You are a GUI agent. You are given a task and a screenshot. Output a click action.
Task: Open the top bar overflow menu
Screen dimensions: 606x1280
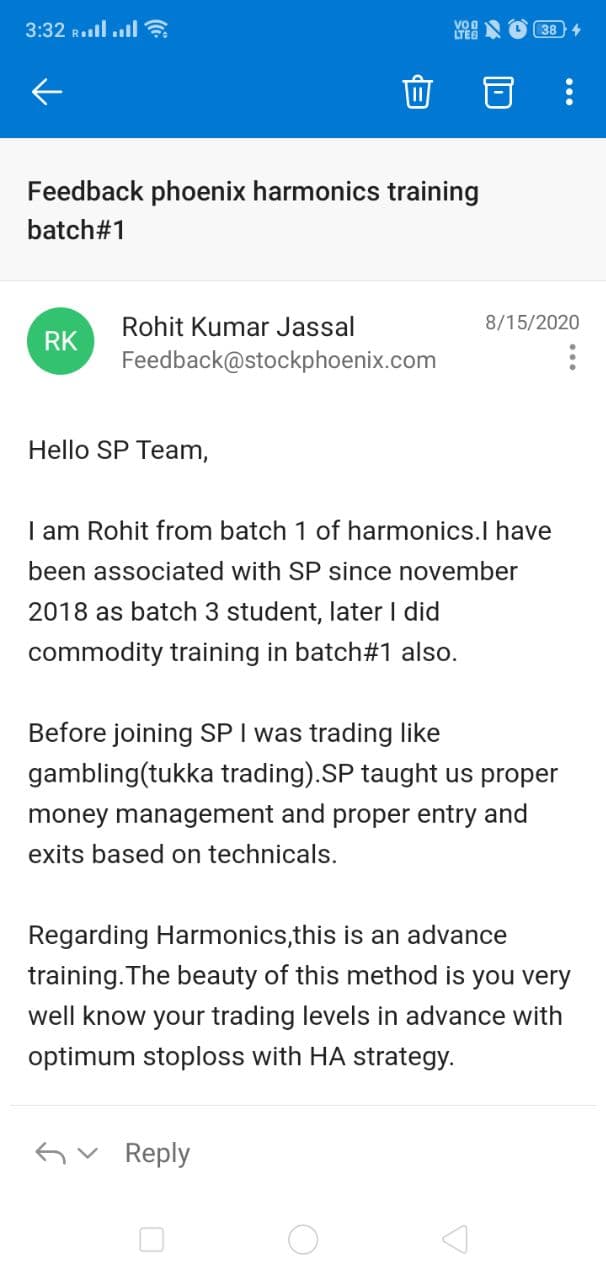569,92
